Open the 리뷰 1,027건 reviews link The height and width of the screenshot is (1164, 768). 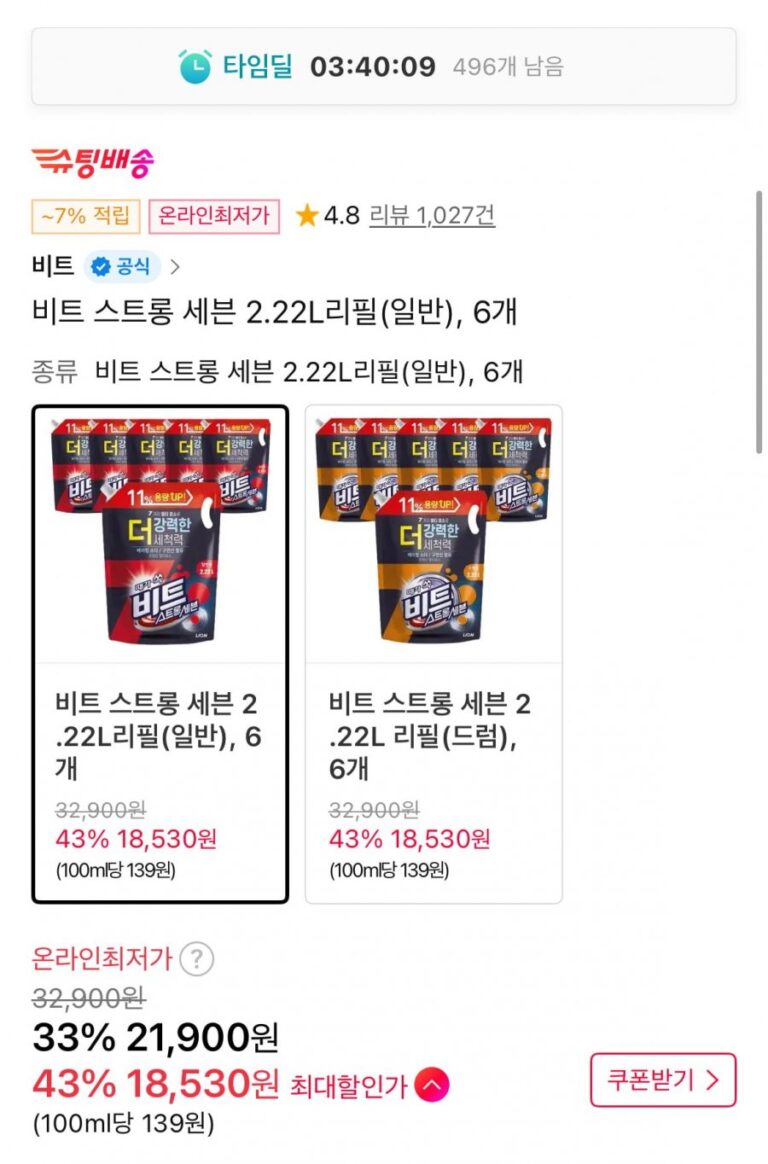pos(431,215)
